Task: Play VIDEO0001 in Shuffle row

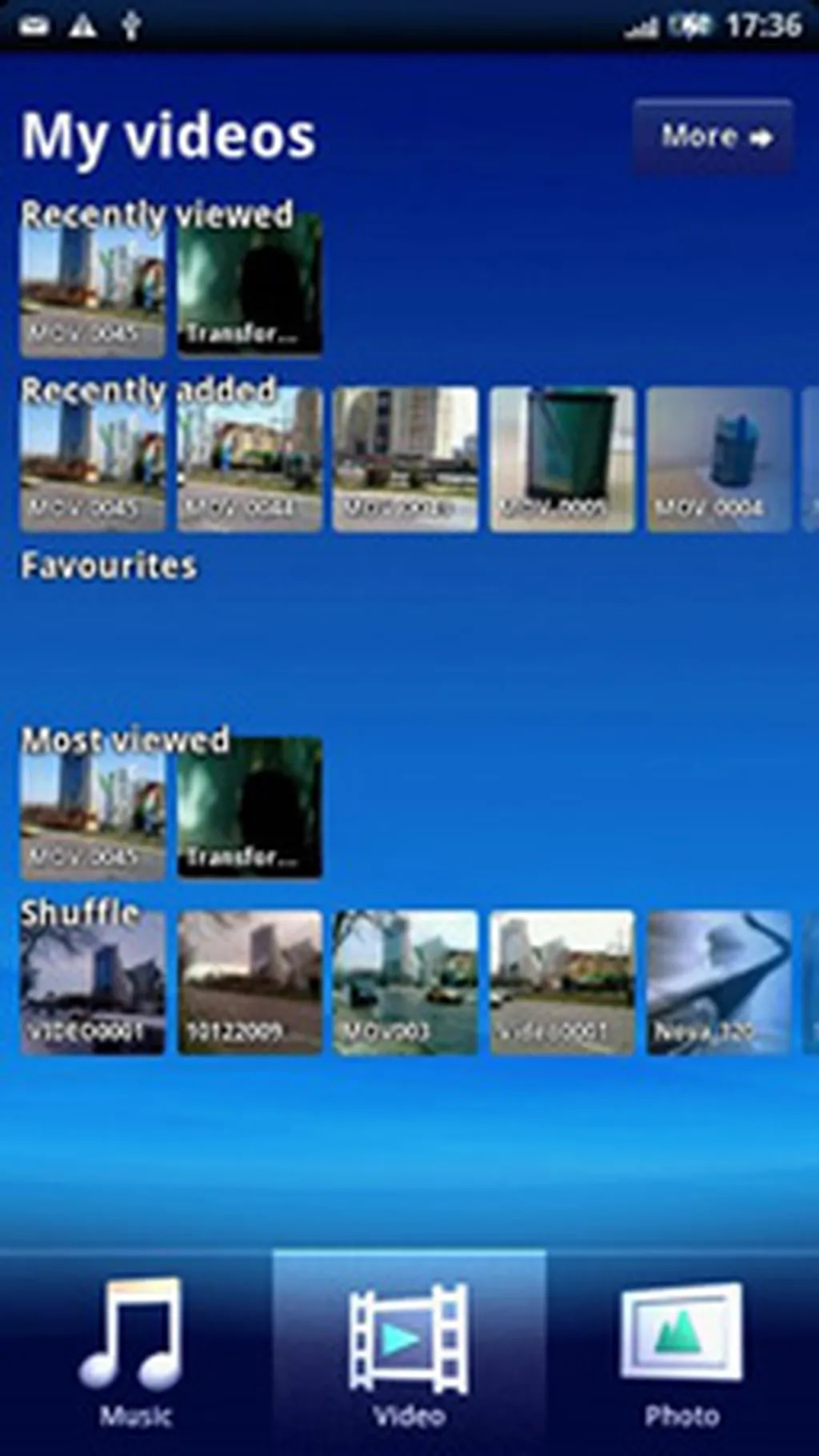Action: click(92, 984)
